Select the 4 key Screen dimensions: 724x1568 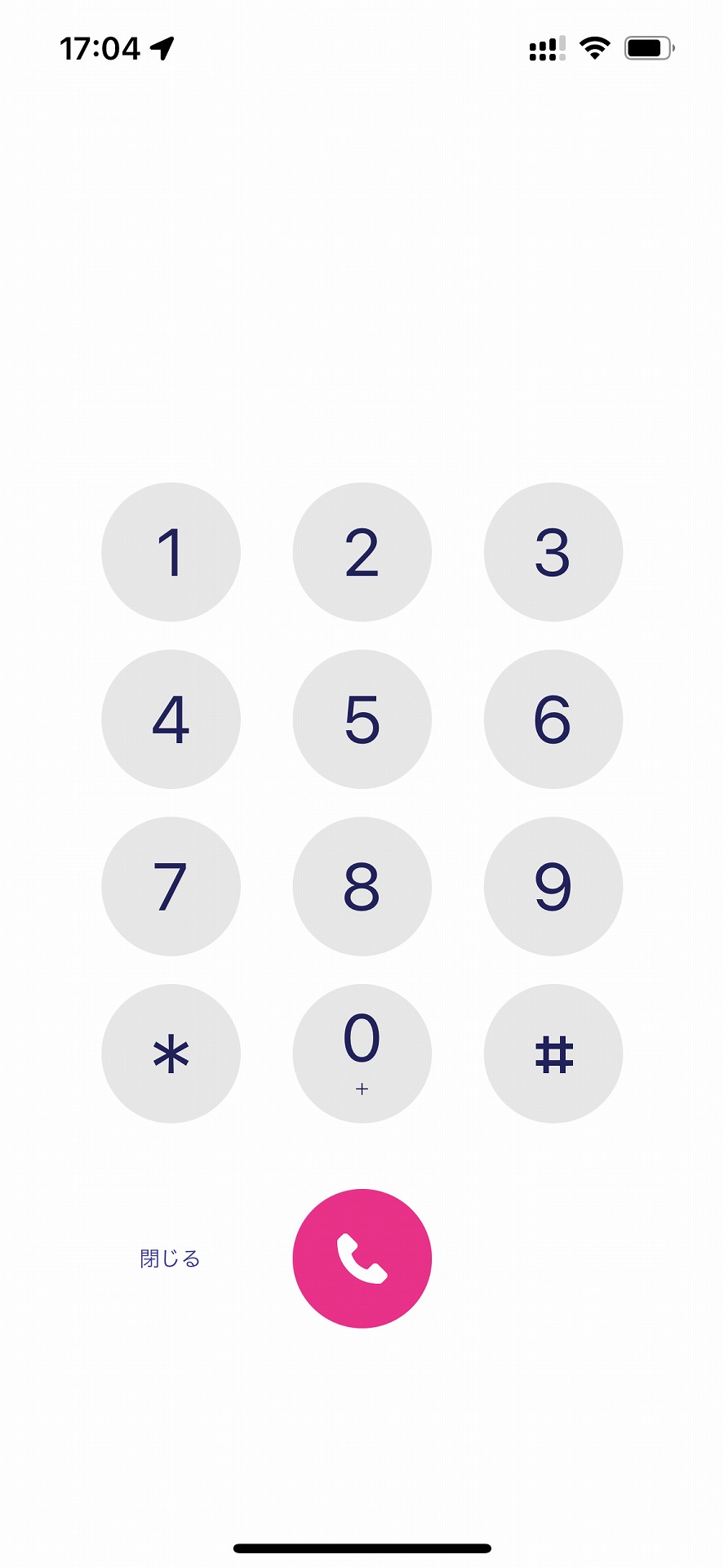pyautogui.click(x=171, y=719)
